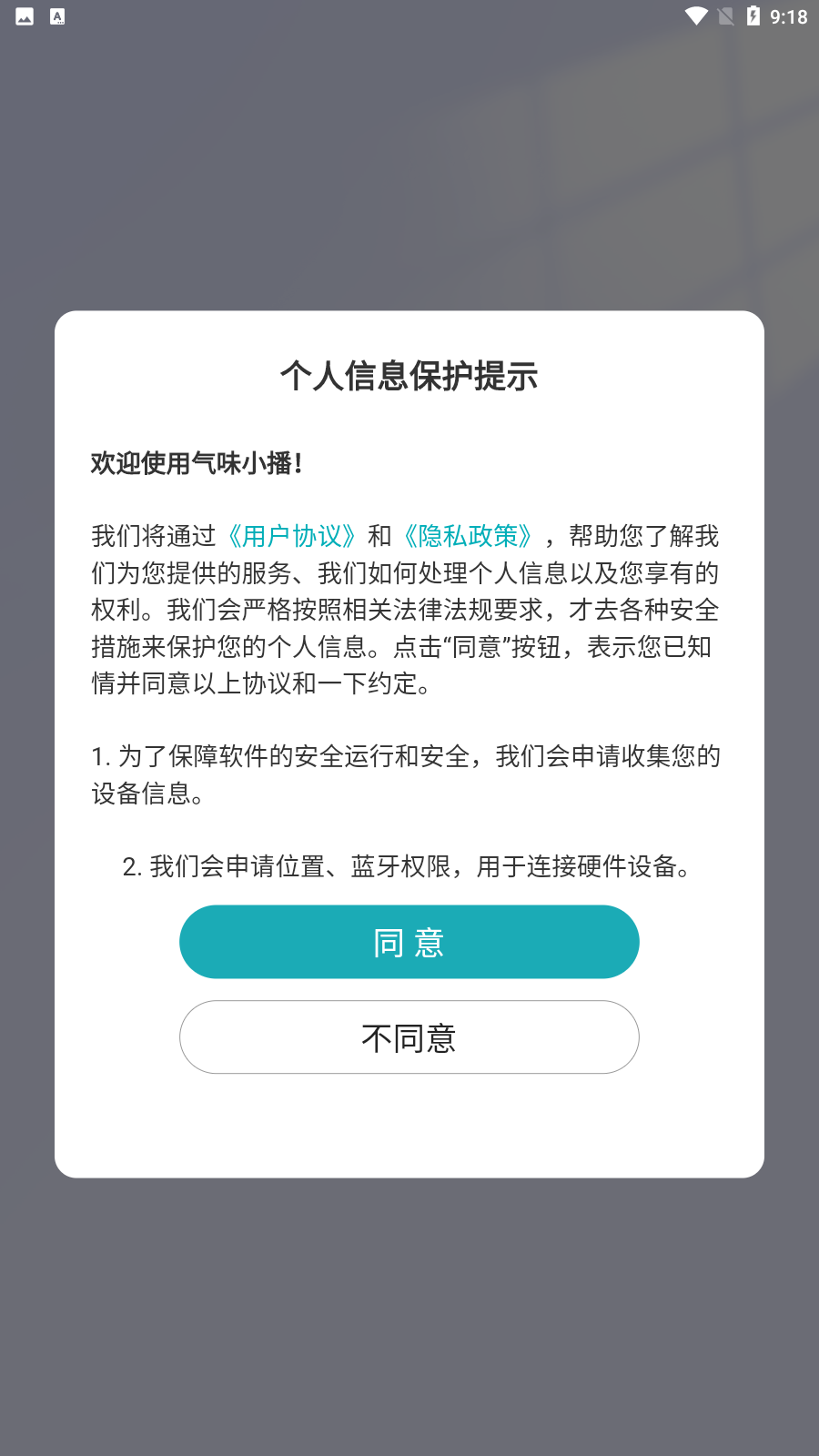
Task: Select the device info collection notice text
Action: click(x=405, y=775)
